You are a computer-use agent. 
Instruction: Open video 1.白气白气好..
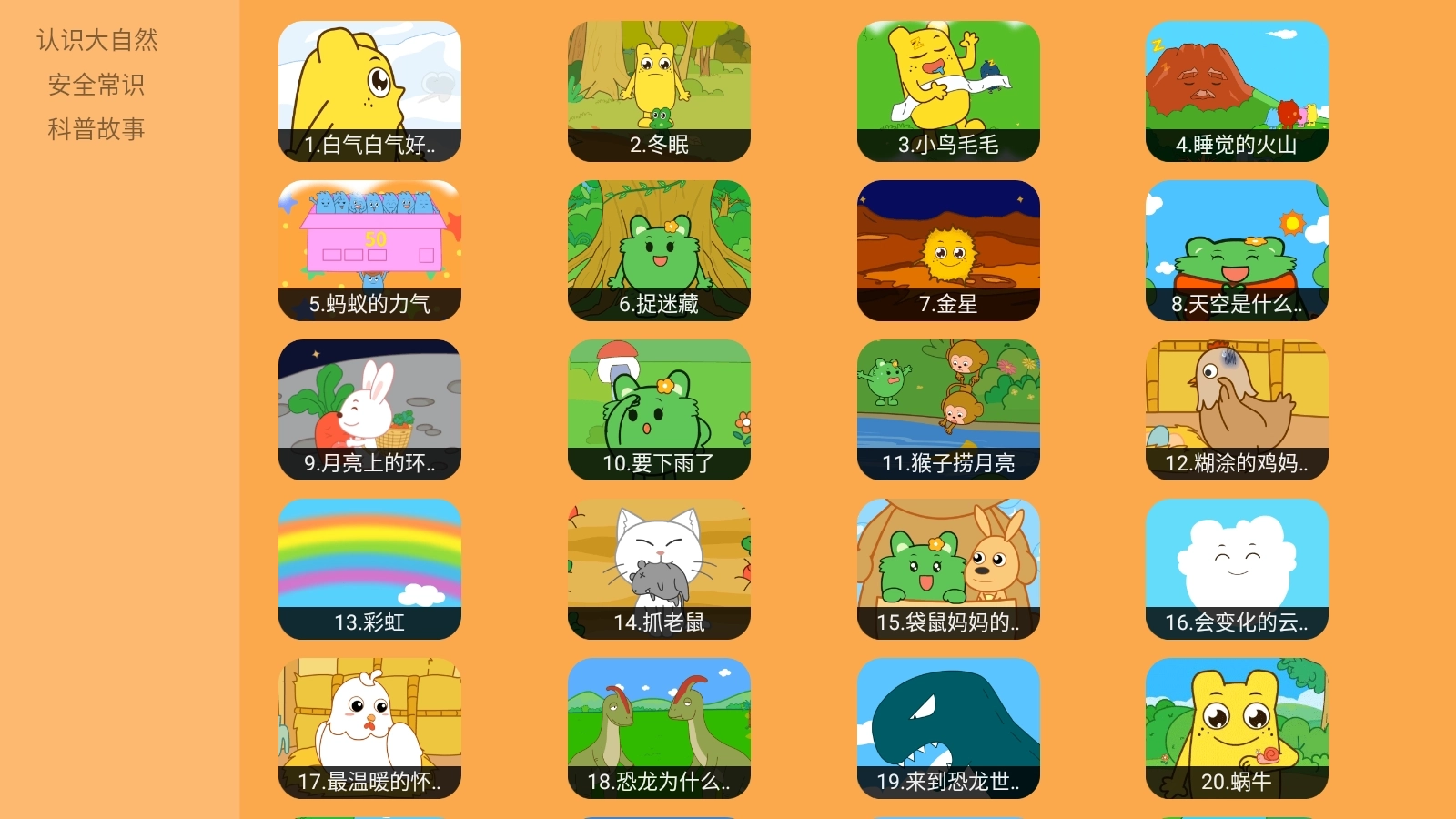[369, 91]
